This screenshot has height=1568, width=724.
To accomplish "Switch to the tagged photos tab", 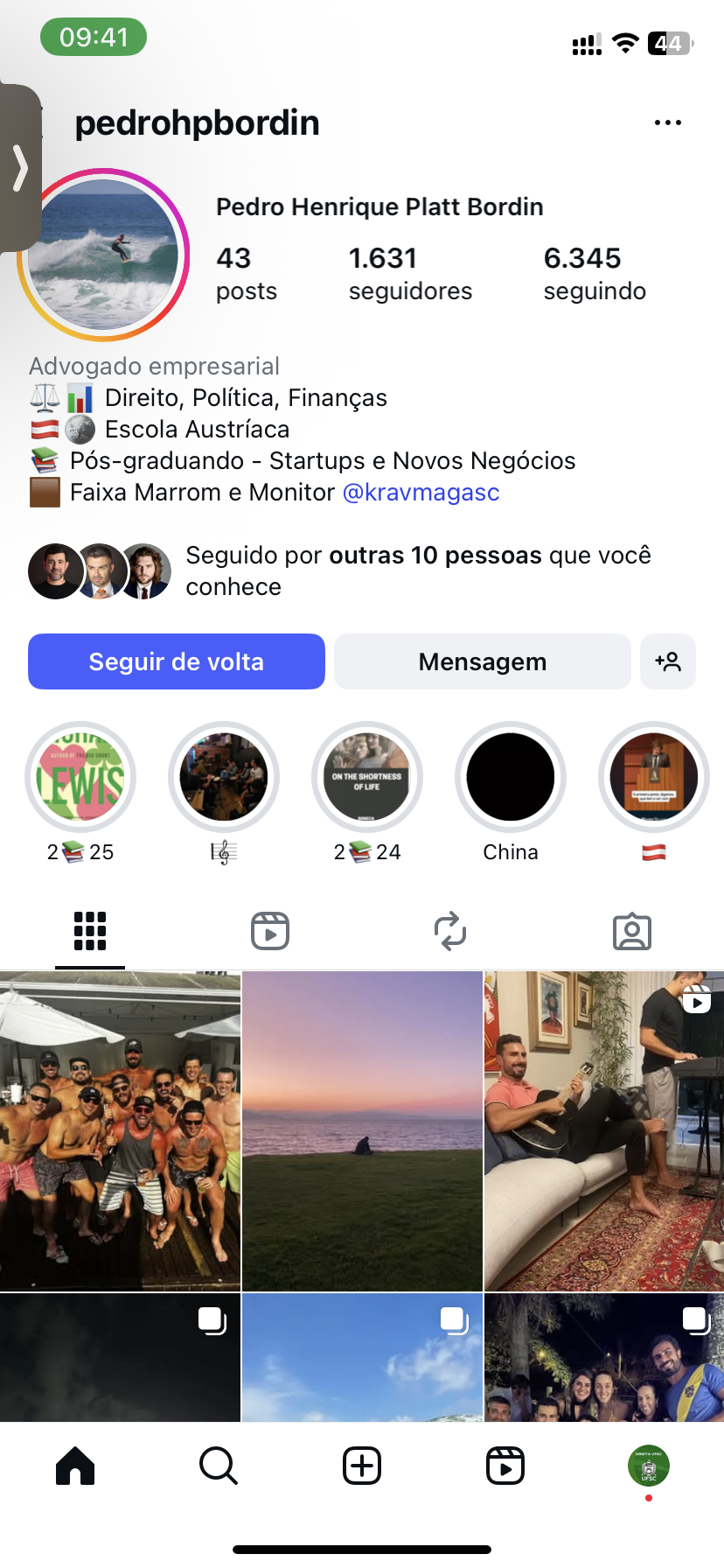I will [x=631, y=931].
